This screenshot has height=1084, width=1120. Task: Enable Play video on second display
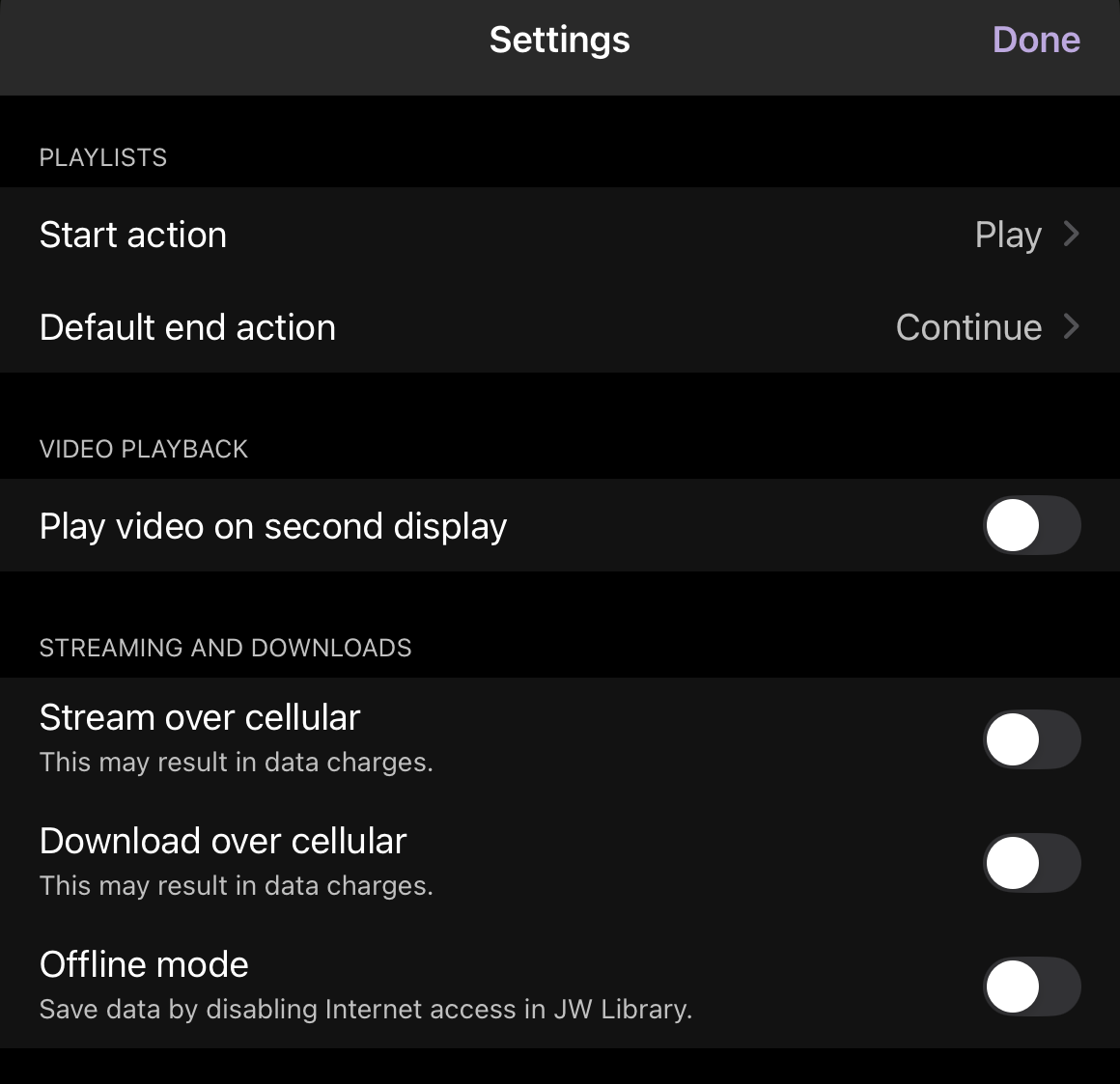pos(1030,526)
